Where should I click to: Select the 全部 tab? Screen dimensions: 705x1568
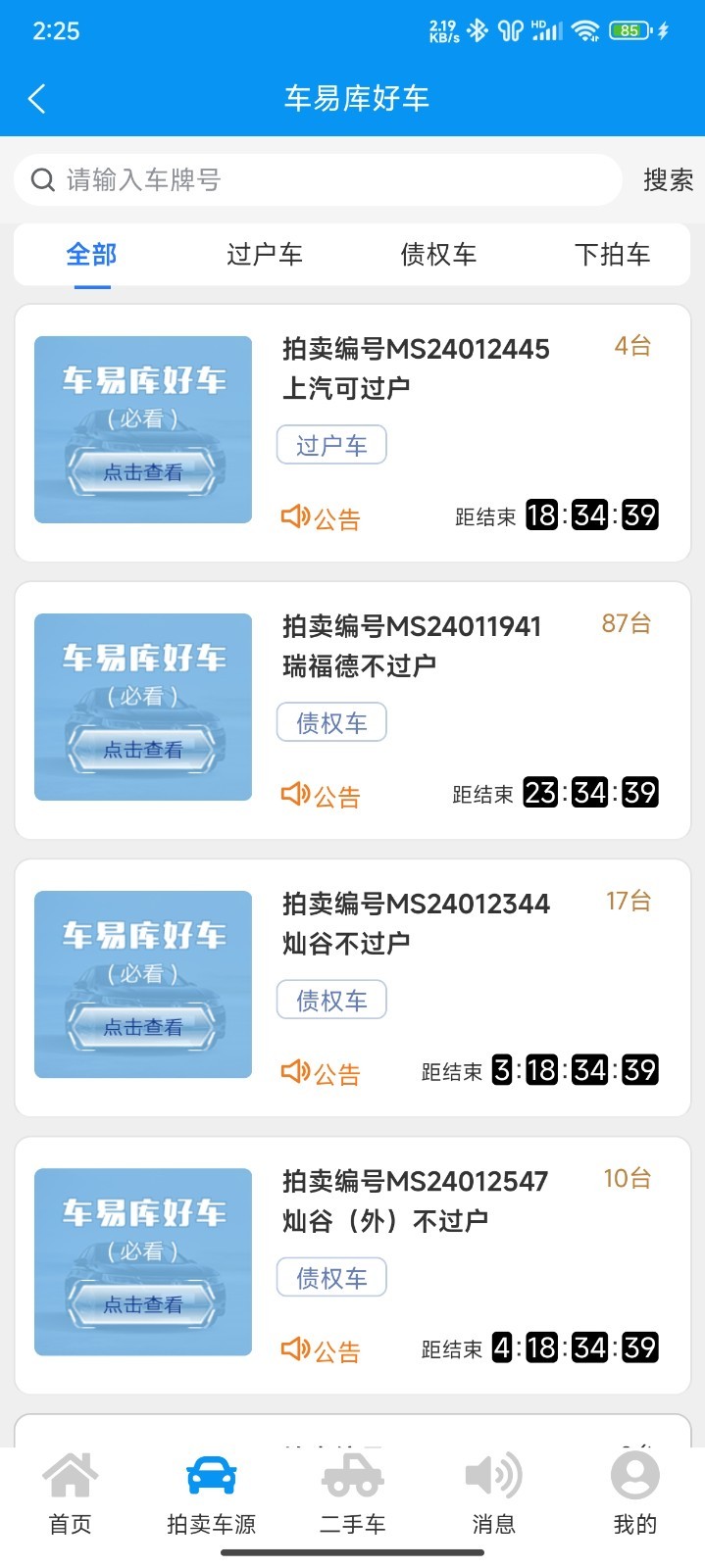91,255
